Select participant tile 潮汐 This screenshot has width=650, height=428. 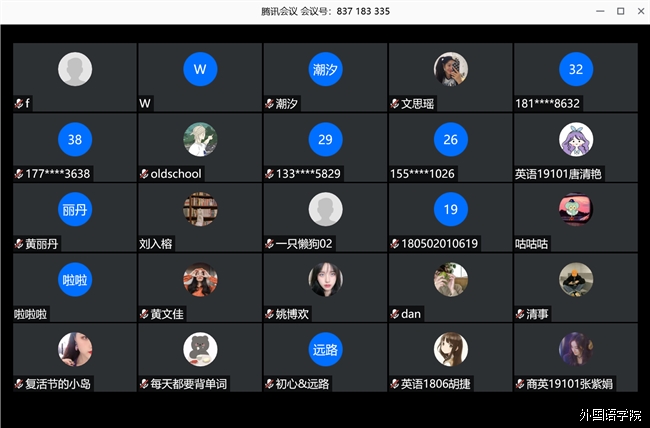pos(325,76)
